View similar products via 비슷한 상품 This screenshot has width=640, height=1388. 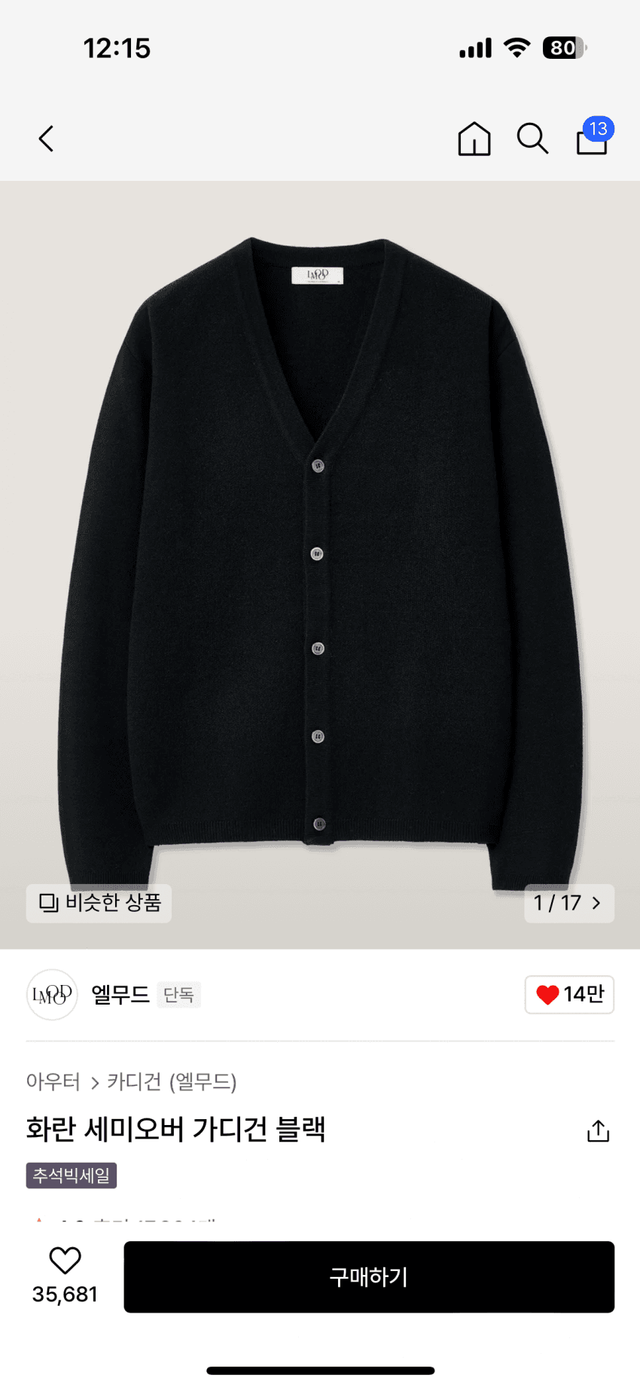click(99, 903)
